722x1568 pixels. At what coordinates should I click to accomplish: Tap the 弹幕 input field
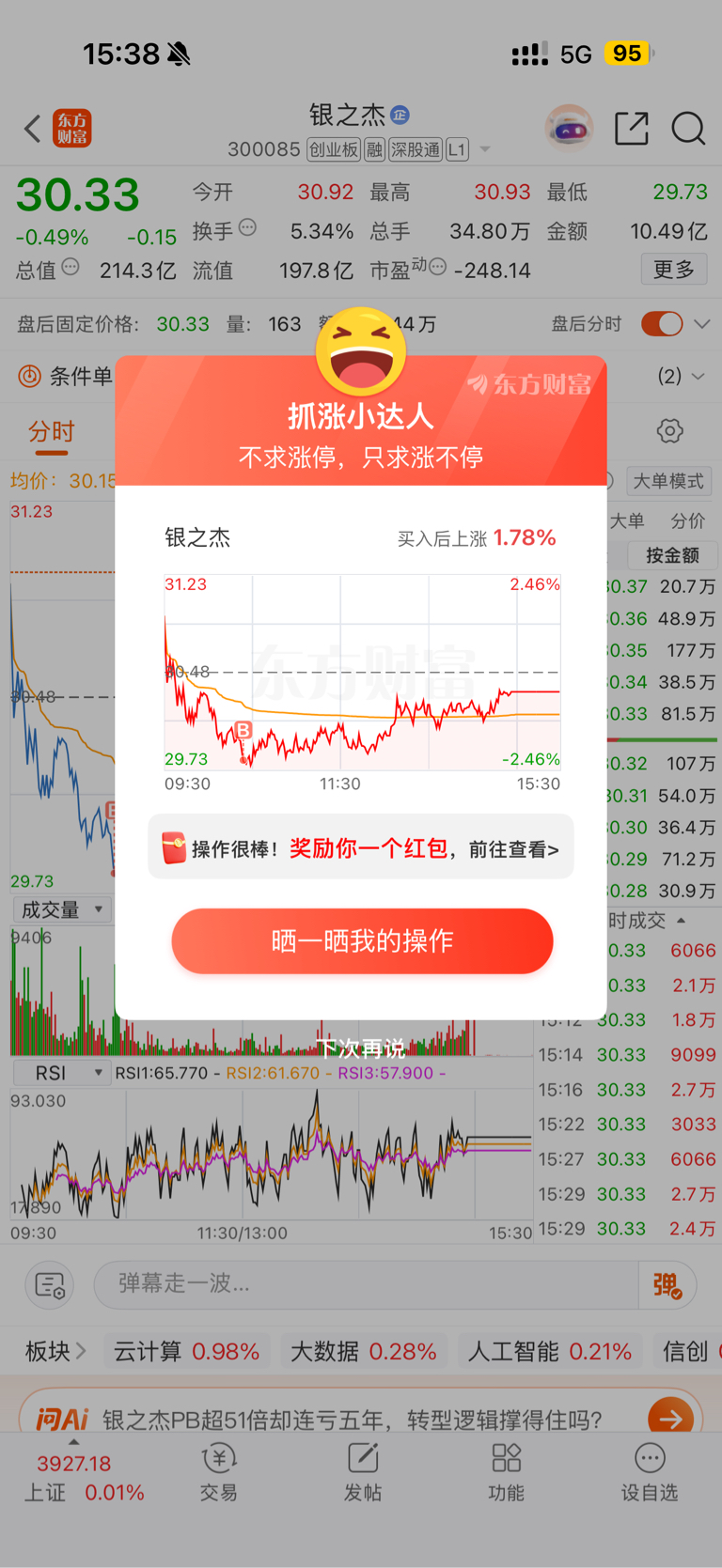click(x=366, y=1283)
